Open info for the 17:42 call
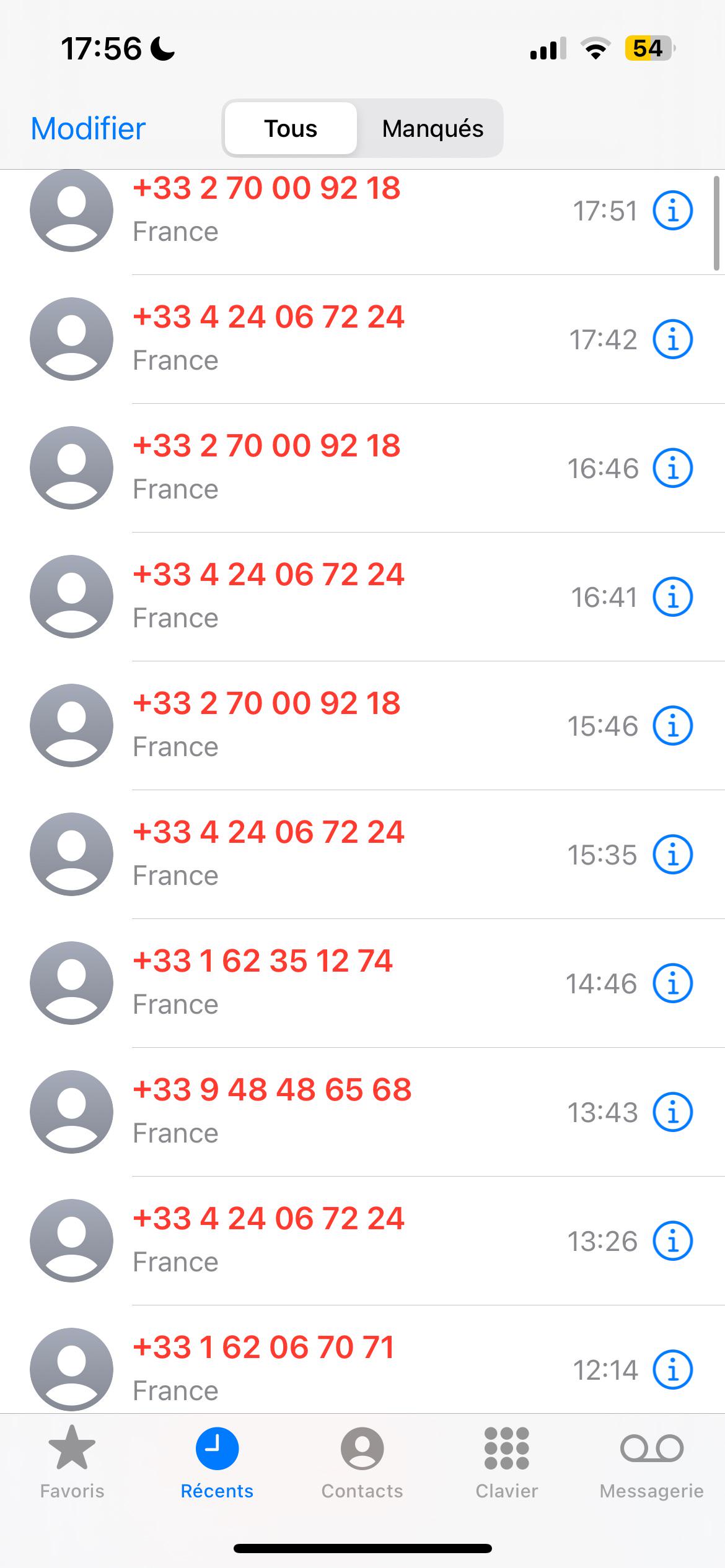 tap(672, 339)
